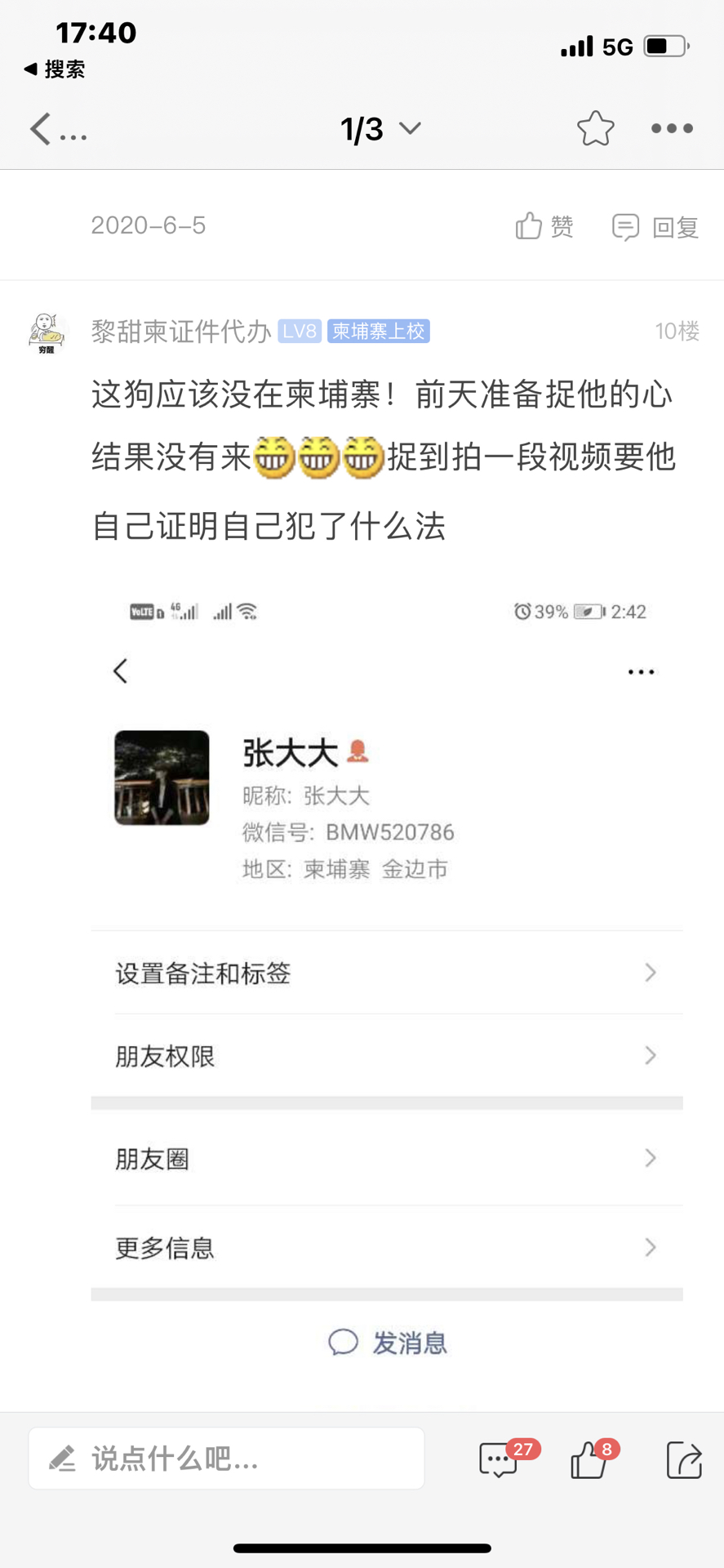The image size is (724, 1568).
Task: Reply to the 2020-6-5 comment
Action: [655, 227]
